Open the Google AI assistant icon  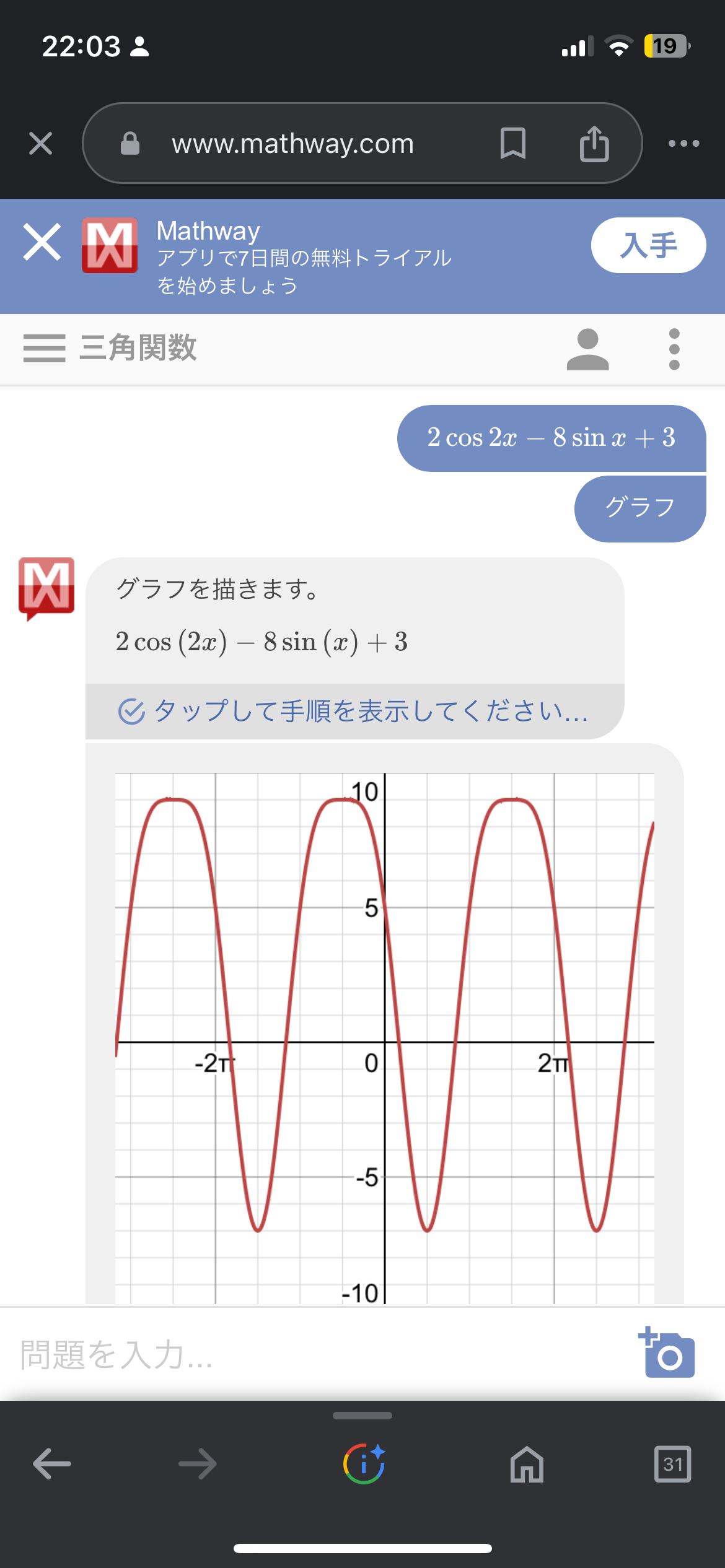pos(364,1464)
